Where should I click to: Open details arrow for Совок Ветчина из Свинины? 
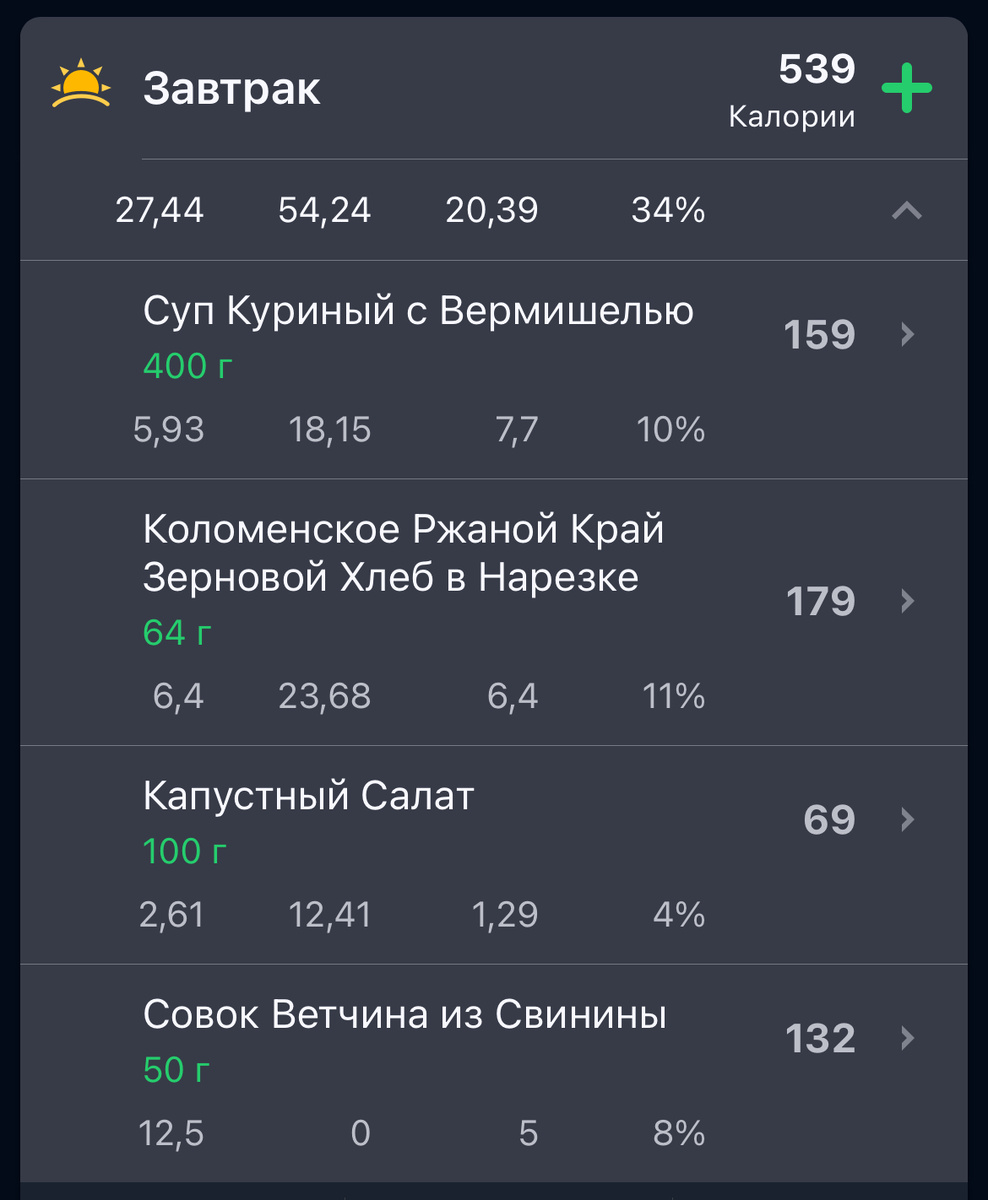click(905, 1038)
